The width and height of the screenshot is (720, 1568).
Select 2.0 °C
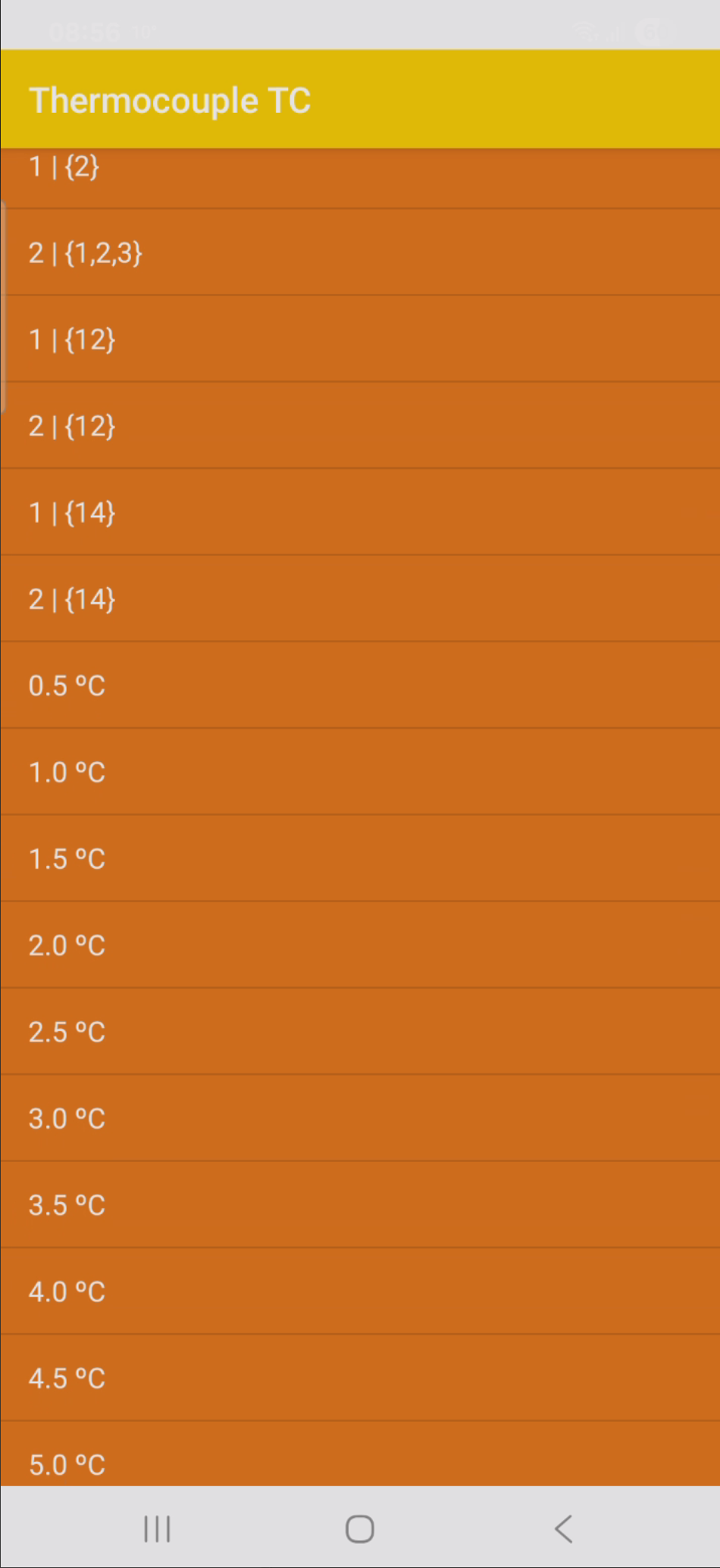[x=360, y=945]
